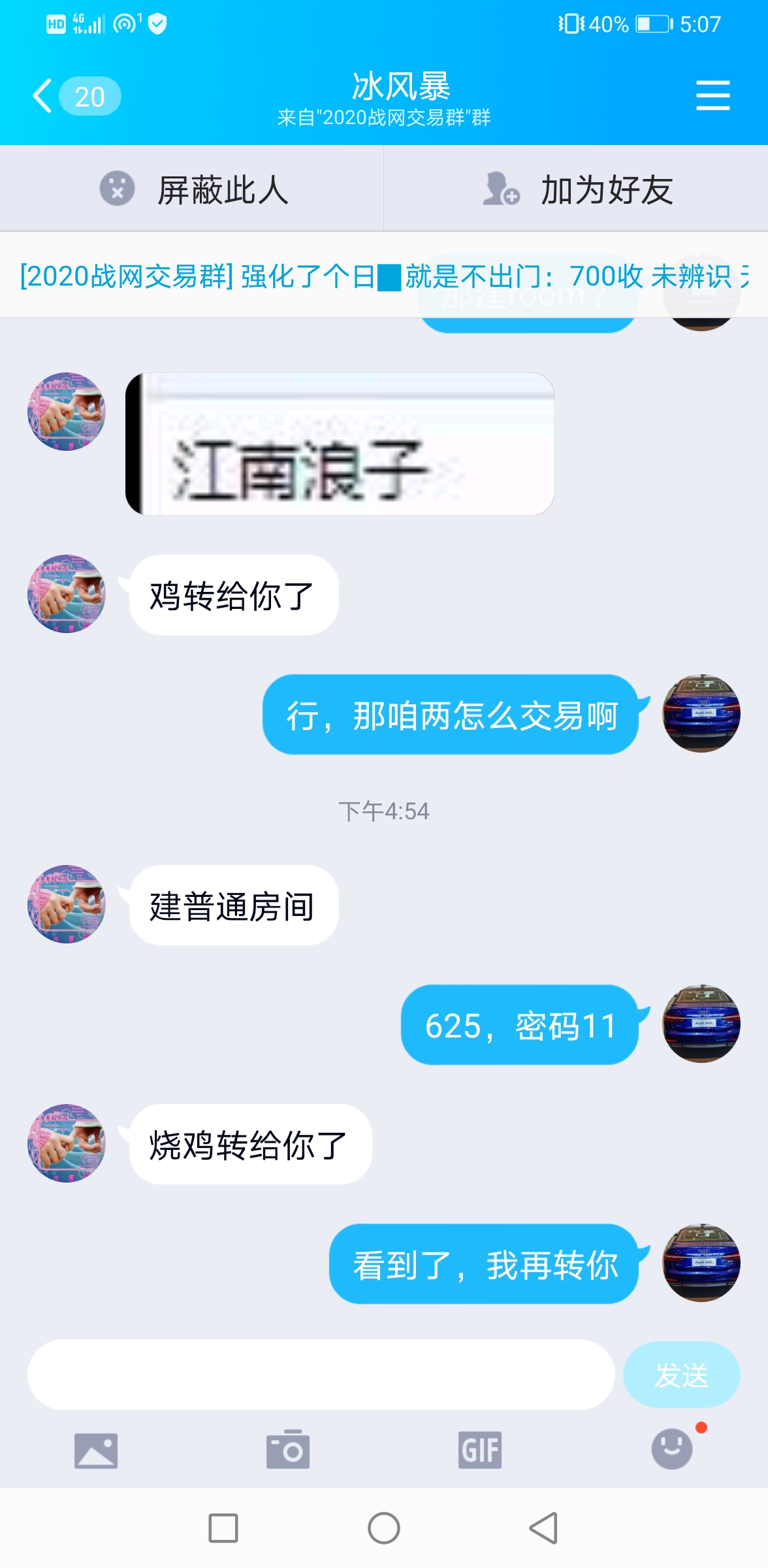This screenshot has height=1568, width=768.
Task: Open the hamburger menu in the header
Action: [x=712, y=96]
